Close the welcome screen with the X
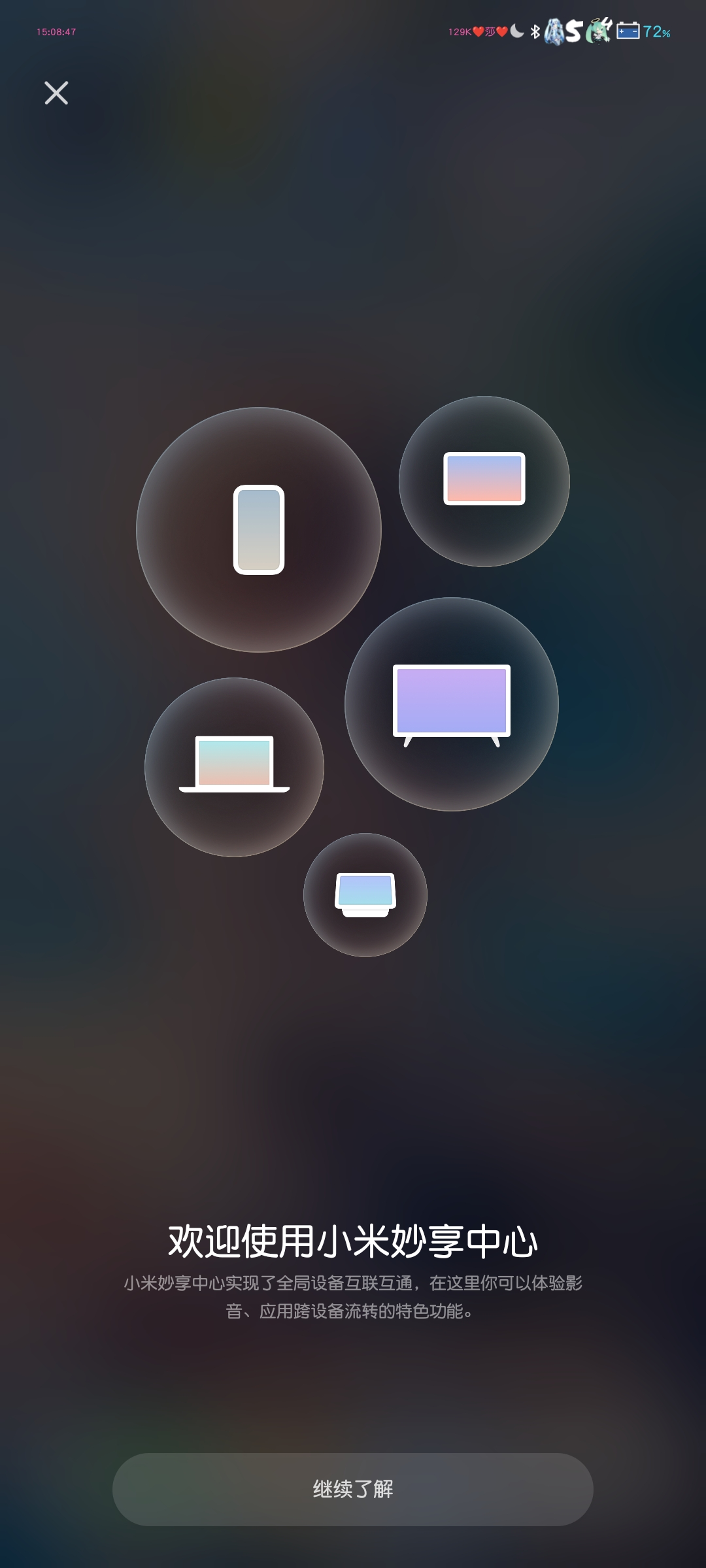The image size is (706, 1568). (56, 93)
